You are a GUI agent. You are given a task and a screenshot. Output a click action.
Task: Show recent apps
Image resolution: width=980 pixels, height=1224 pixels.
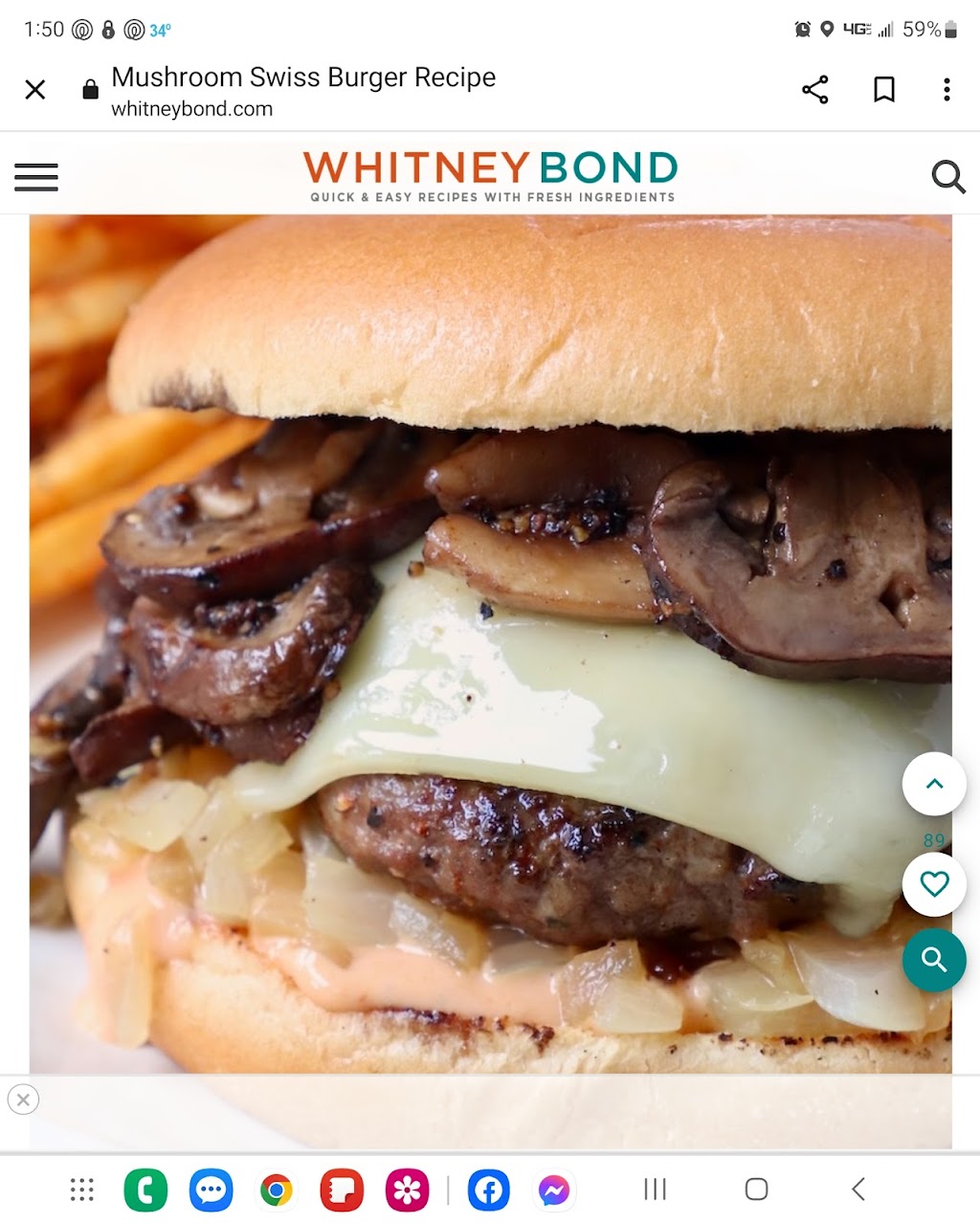pos(655,1190)
